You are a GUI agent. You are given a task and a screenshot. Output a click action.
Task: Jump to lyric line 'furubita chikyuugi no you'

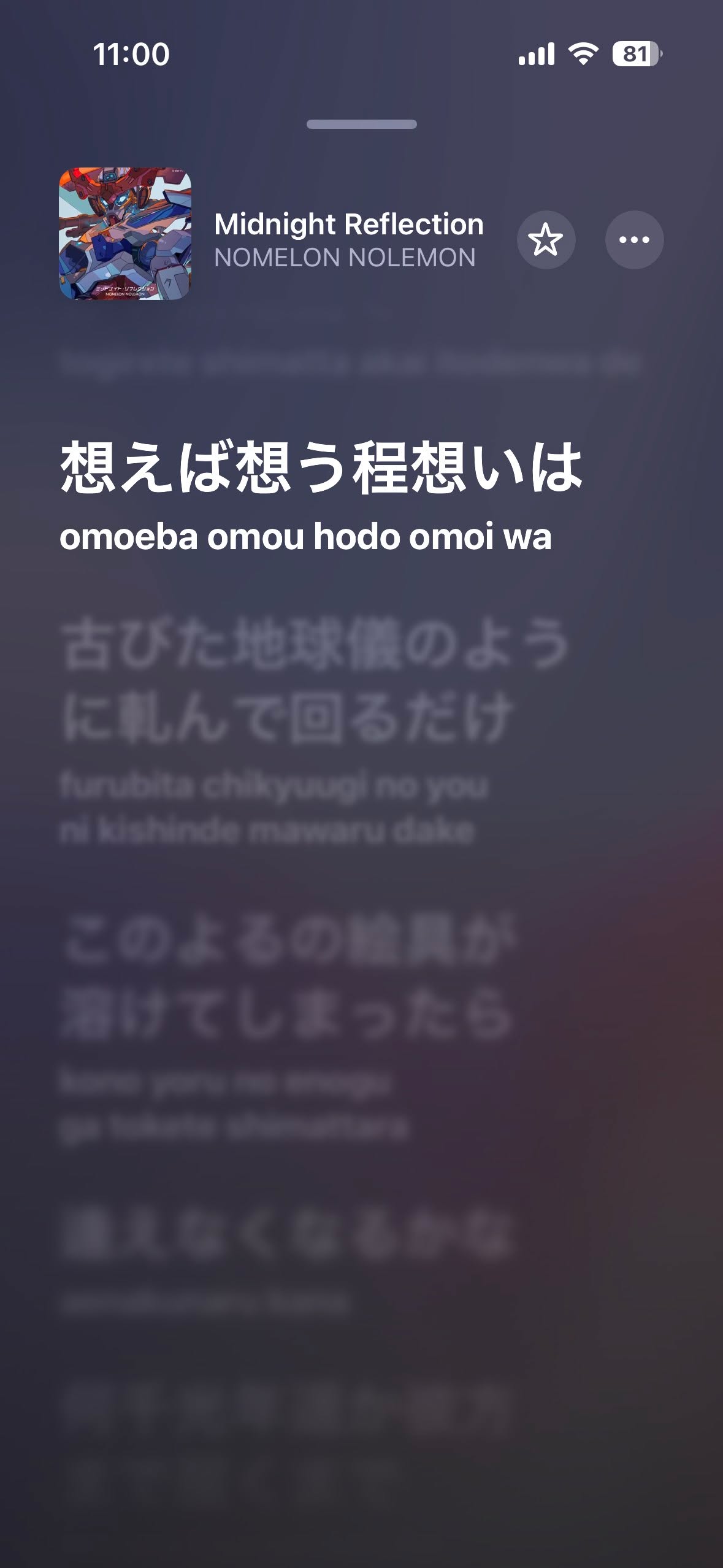coord(274,786)
